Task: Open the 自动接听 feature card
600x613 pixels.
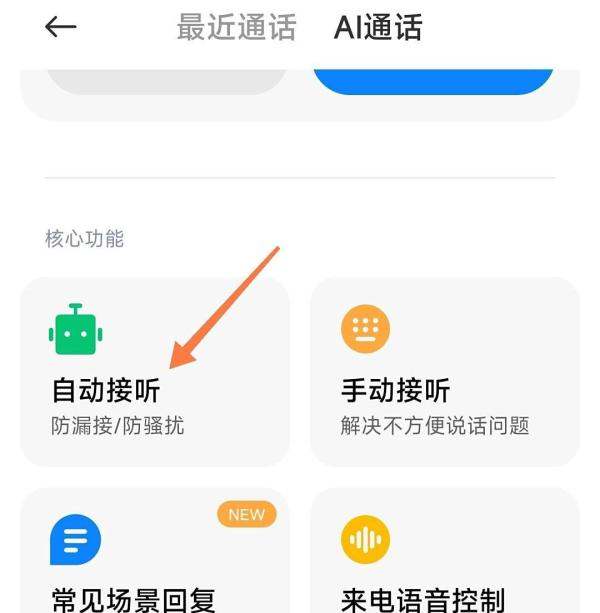Action: pos(154,372)
